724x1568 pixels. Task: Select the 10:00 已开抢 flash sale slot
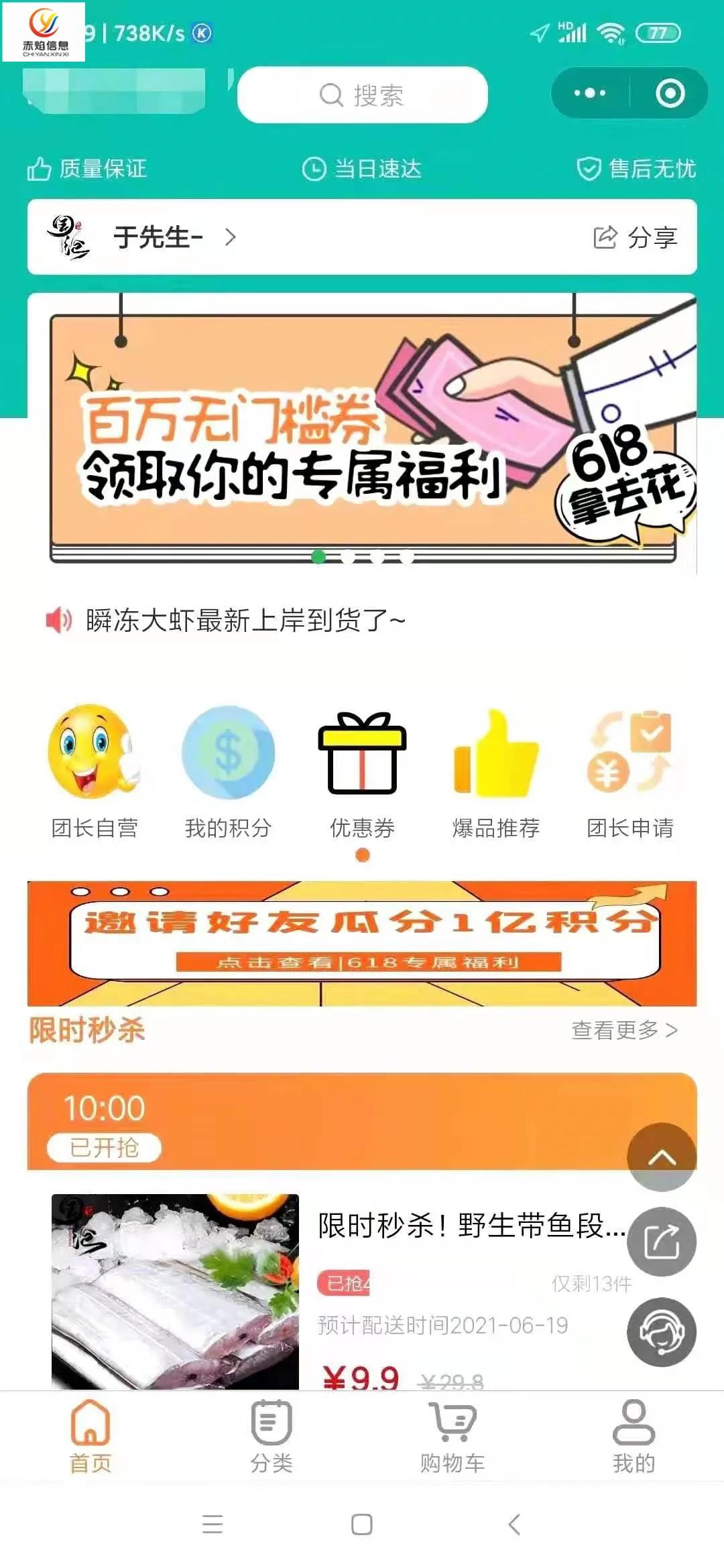pyautogui.click(x=105, y=1124)
